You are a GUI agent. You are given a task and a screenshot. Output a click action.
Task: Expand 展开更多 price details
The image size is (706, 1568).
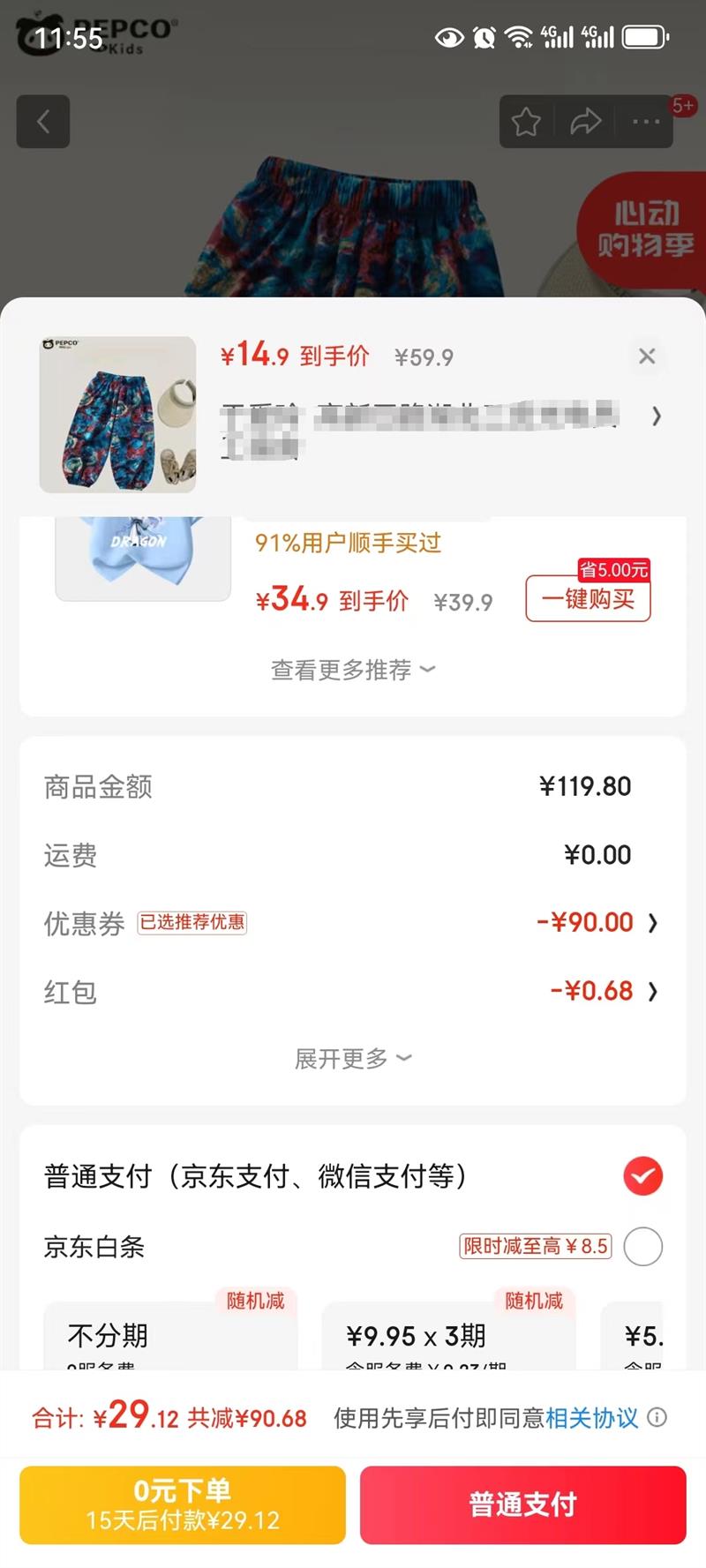tap(352, 1058)
